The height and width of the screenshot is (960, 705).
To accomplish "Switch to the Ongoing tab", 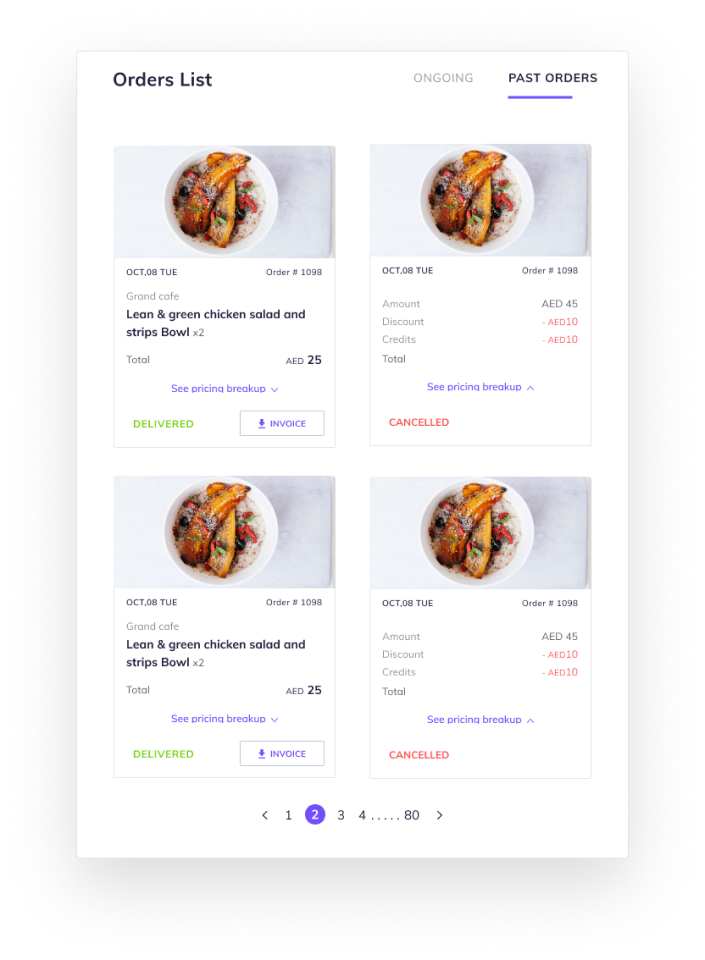I will click(443, 78).
